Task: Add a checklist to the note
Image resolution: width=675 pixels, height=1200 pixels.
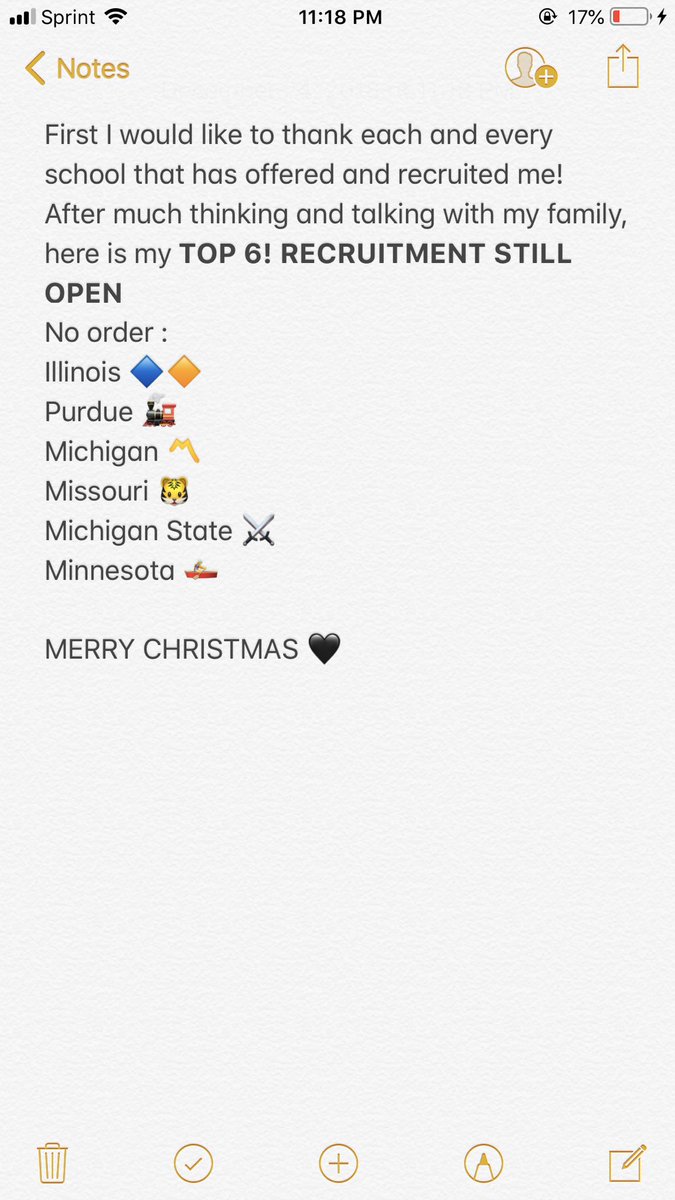Action: (193, 1163)
